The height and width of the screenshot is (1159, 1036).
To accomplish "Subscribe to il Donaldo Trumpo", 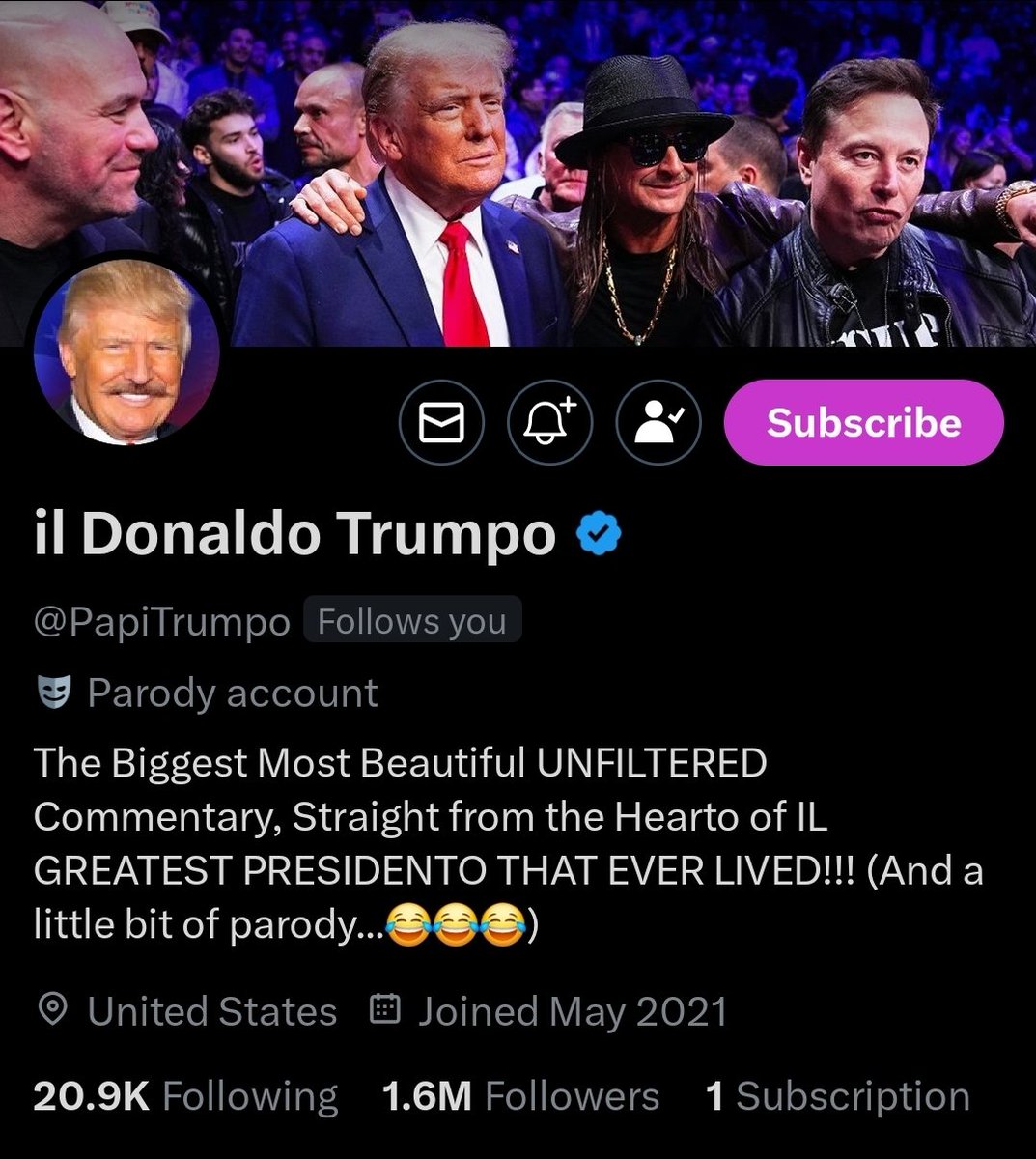I will pos(863,423).
